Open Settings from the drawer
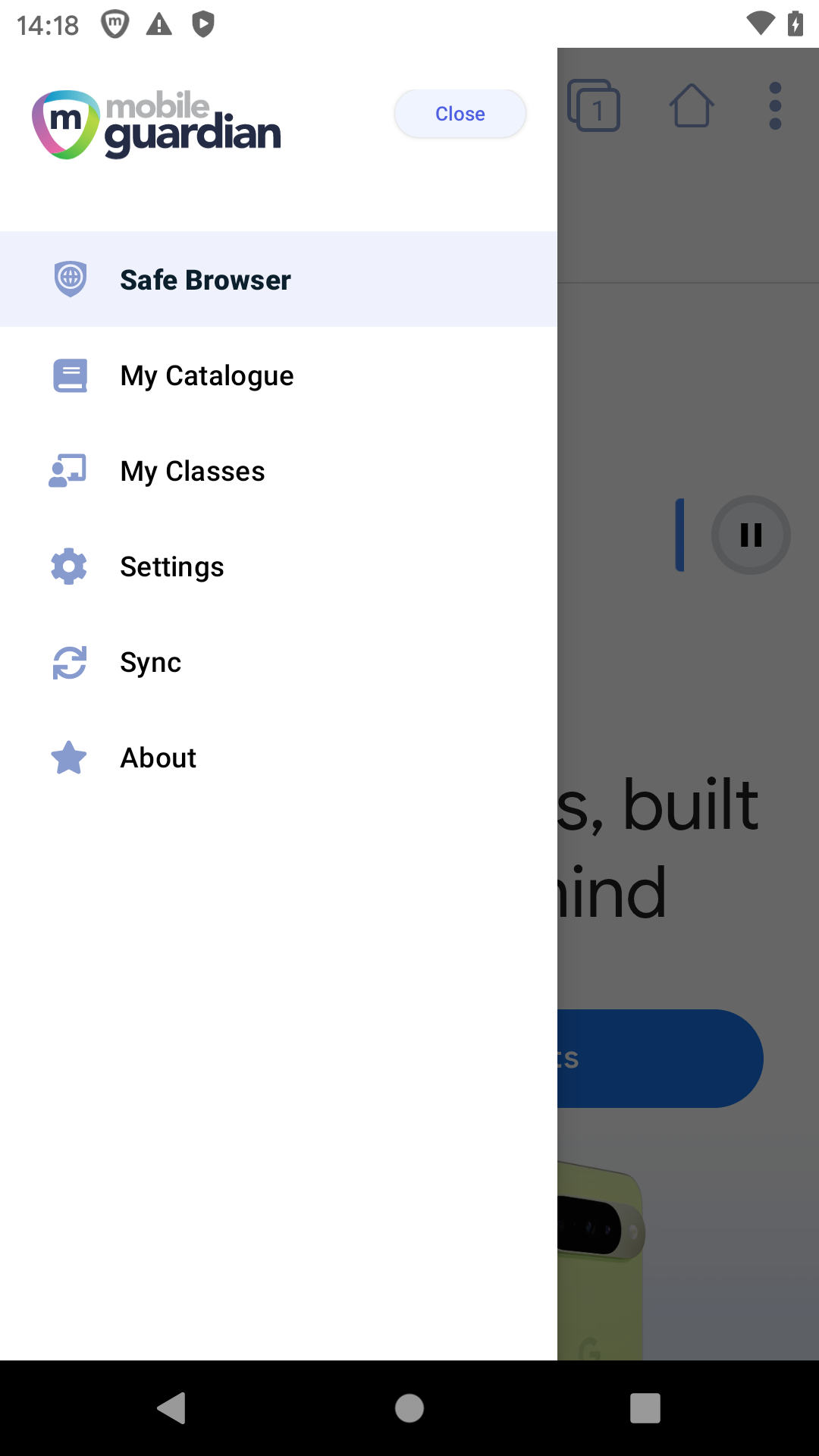This screenshot has width=819, height=1456. coord(171,566)
